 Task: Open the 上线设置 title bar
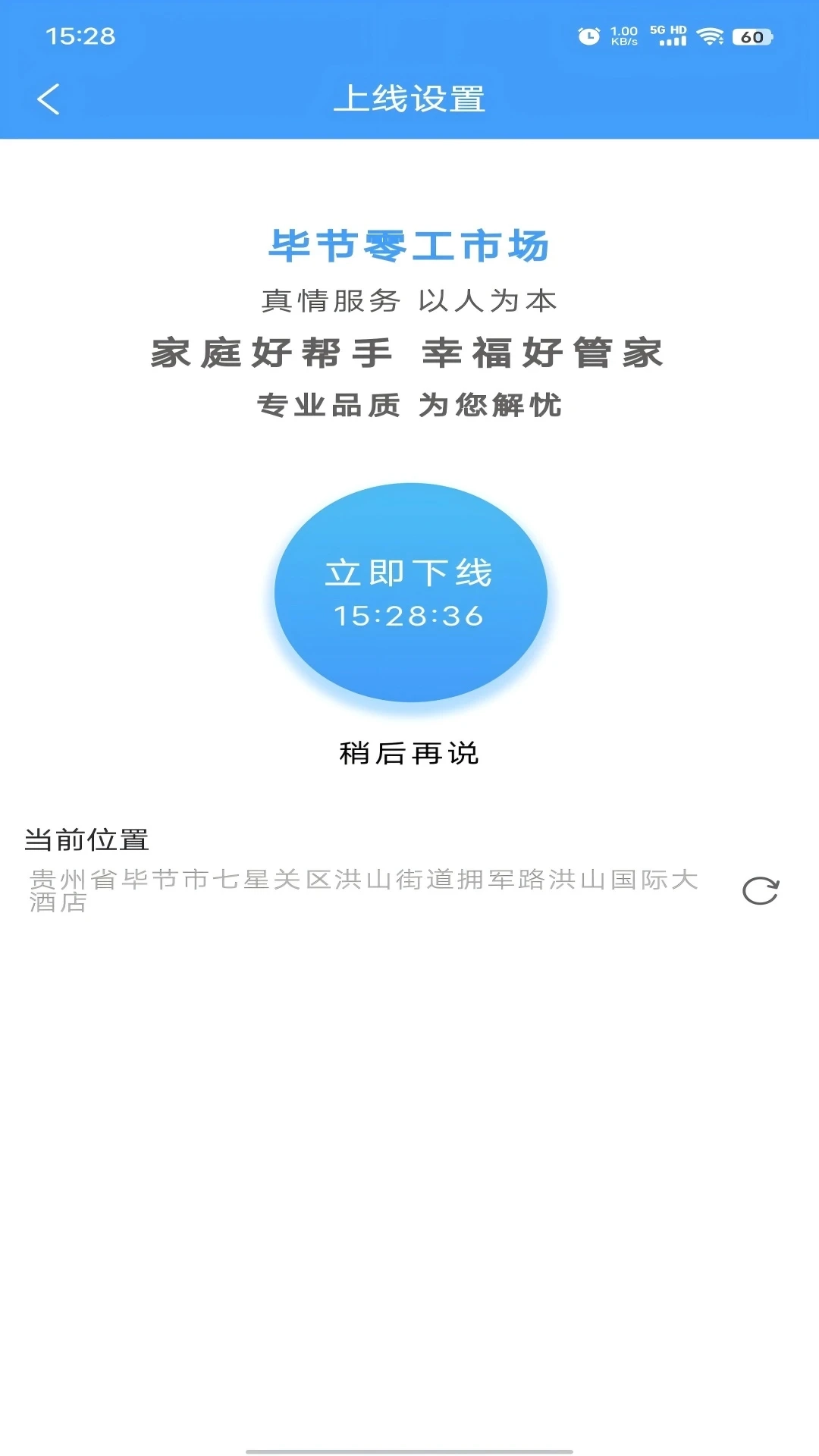click(409, 97)
